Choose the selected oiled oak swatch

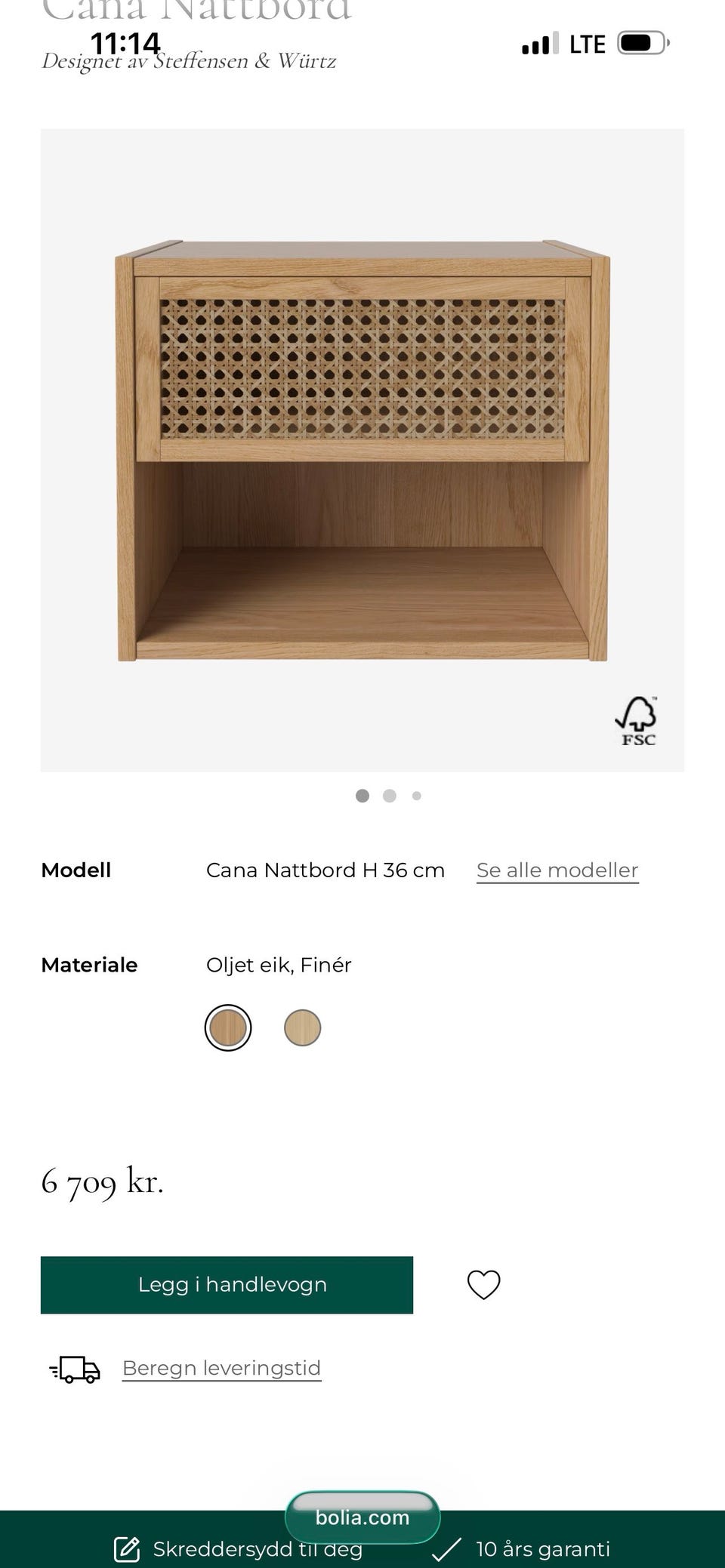228,1027
